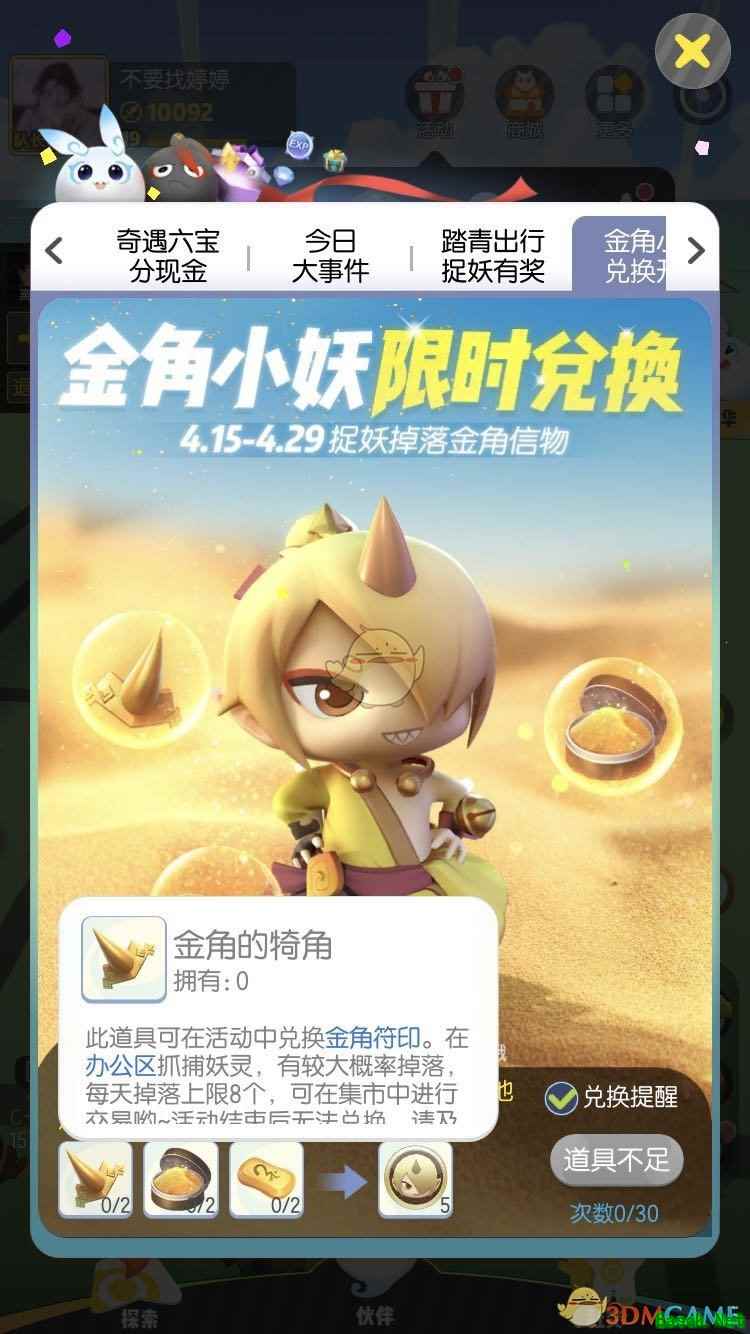Switch to the 今日大事件 tab
The width and height of the screenshot is (750, 1334).
pos(330,255)
